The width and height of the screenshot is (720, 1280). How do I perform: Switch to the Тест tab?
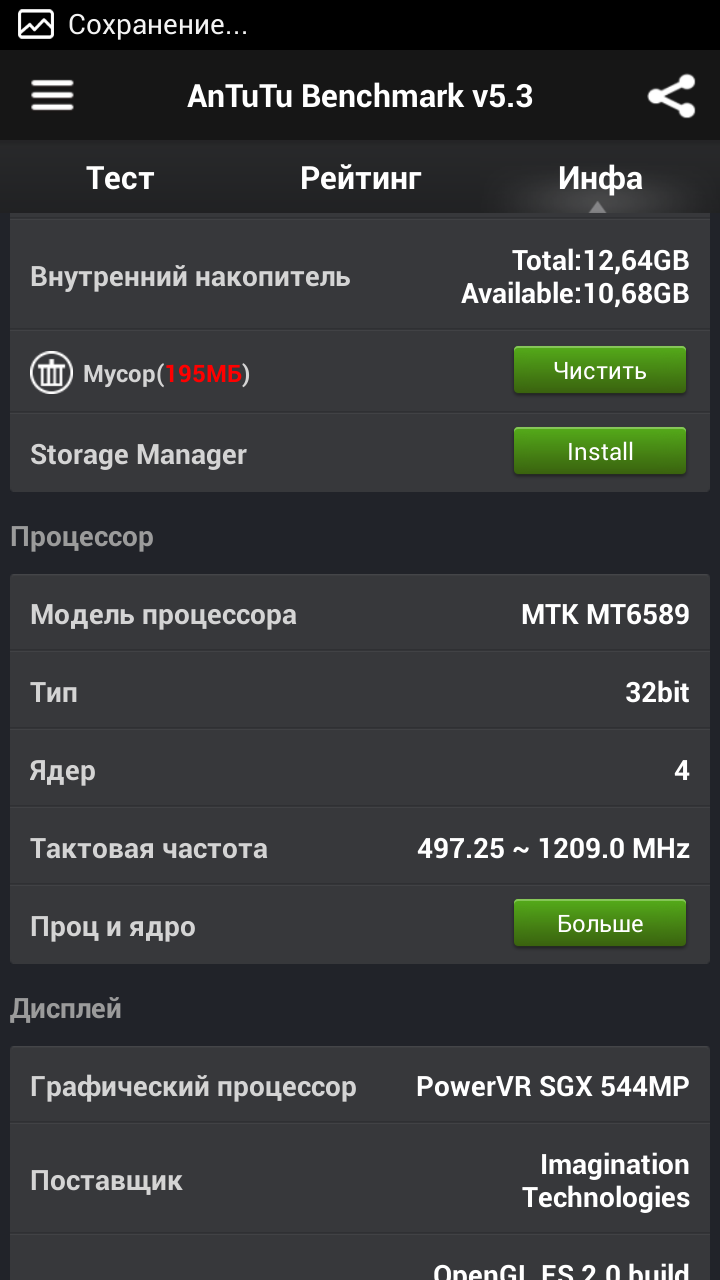(x=120, y=178)
